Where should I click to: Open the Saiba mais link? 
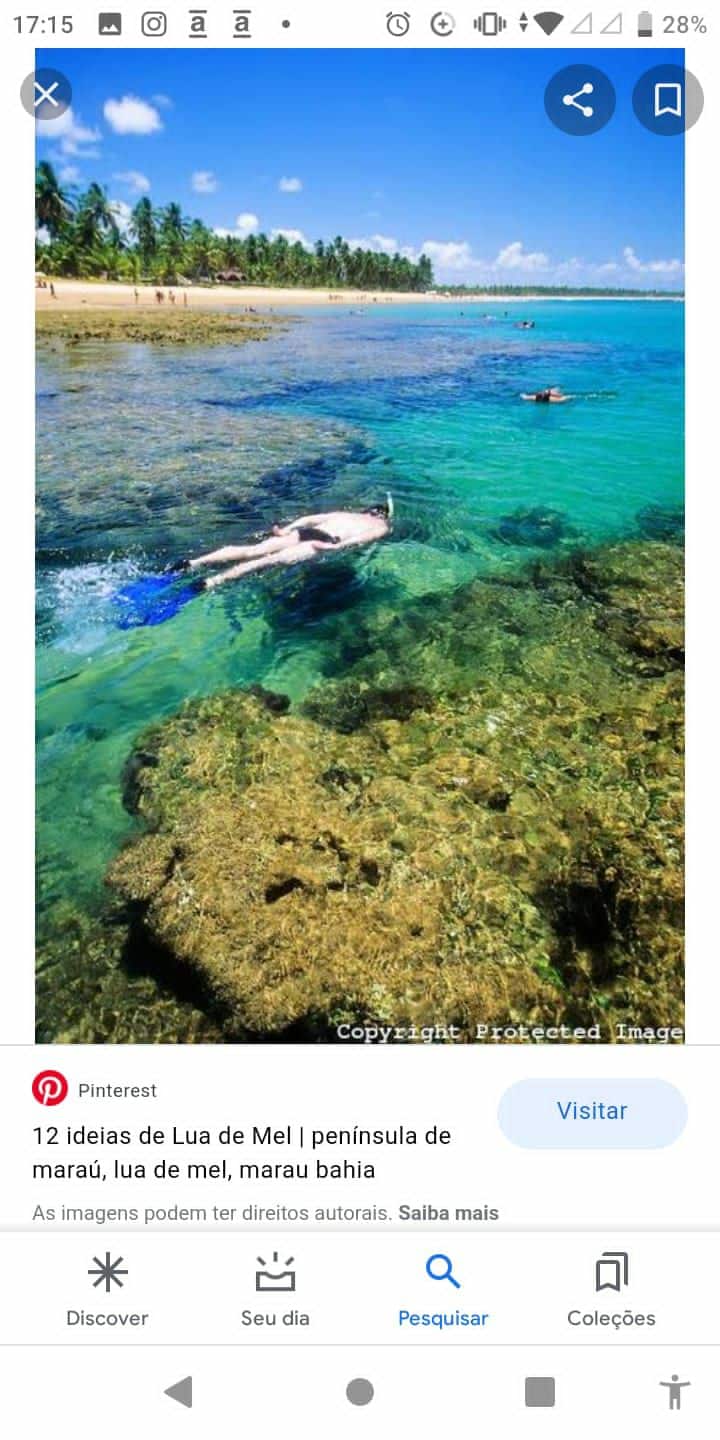pos(448,1213)
